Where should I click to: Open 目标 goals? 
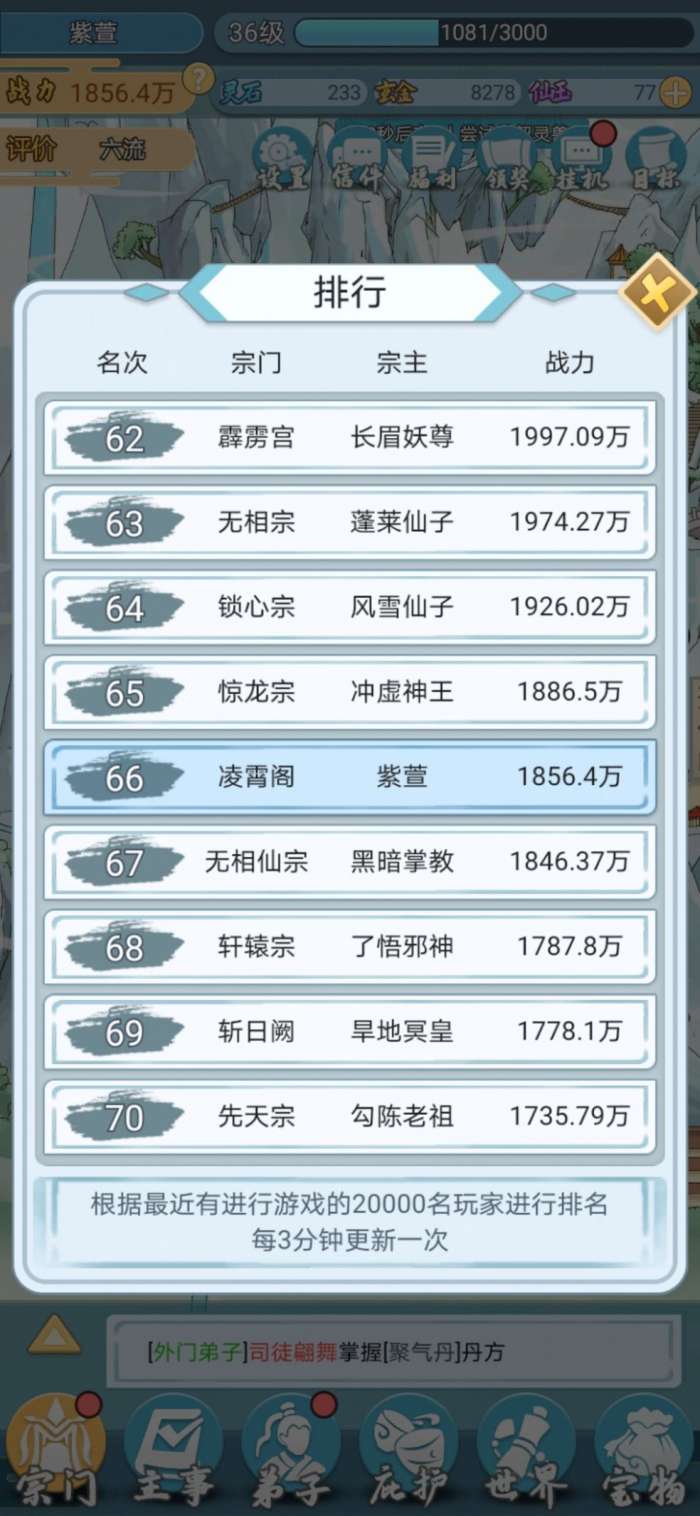[x=656, y=162]
